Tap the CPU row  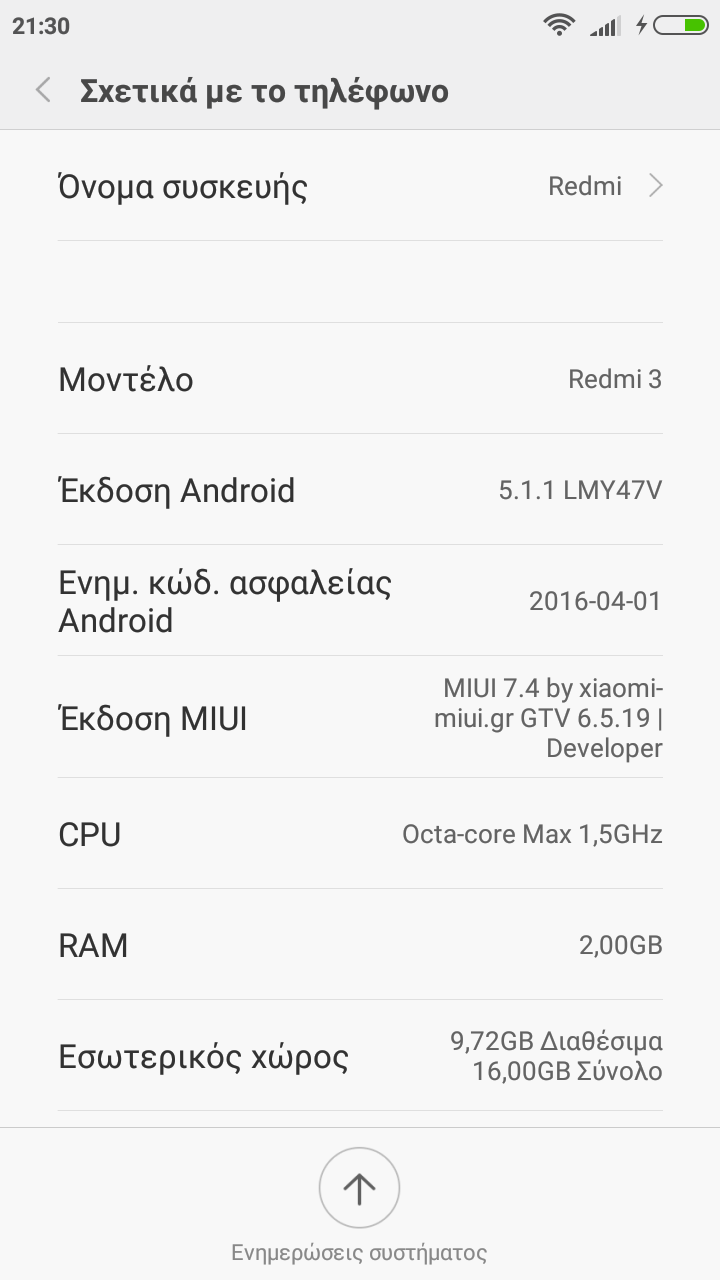point(360,834)
